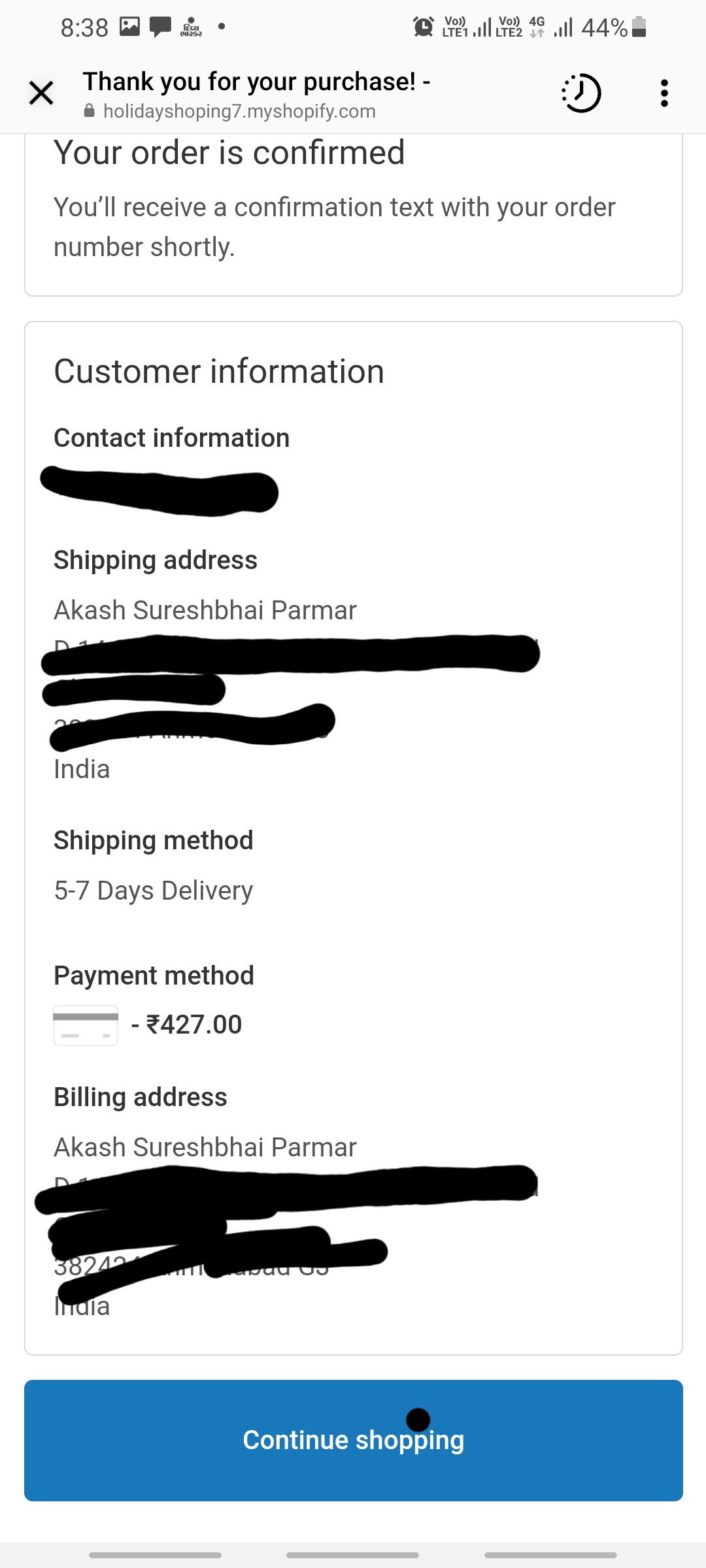Image resolution: width=706 pixels, height=1568 pixels.
Task: Open the browser overflow menu
Action: coord(664,93)
